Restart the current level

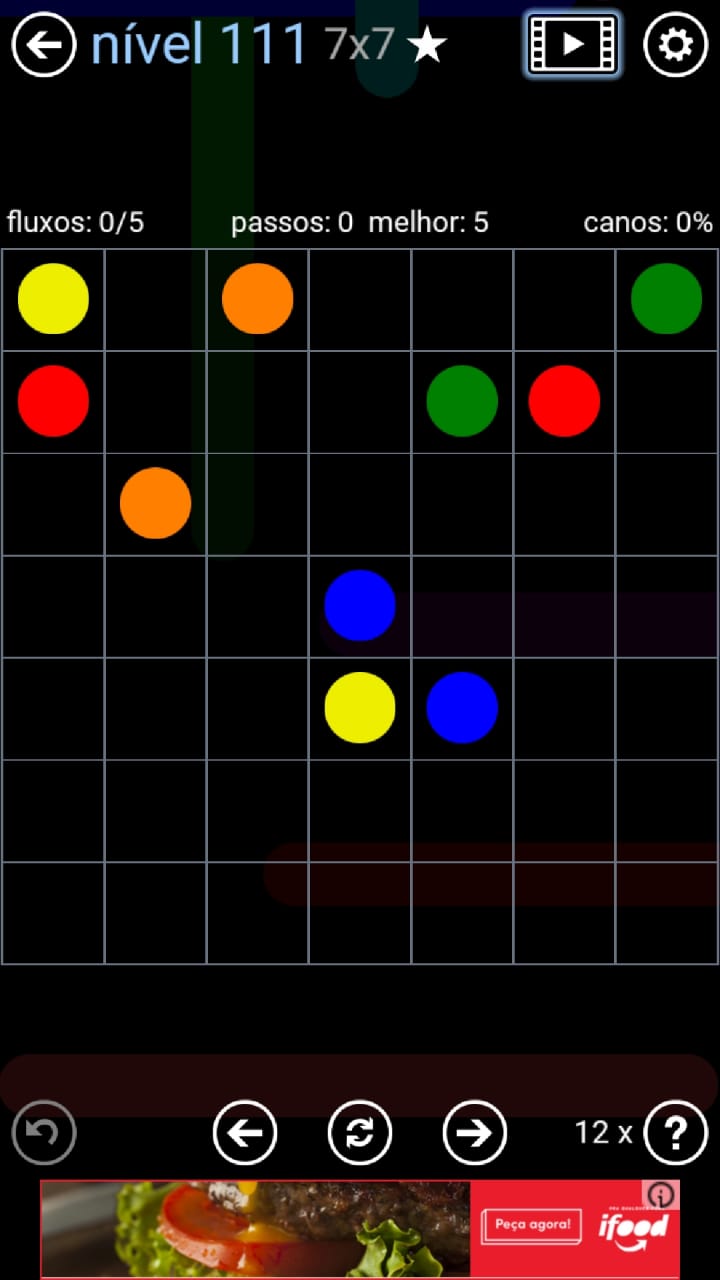360,1133
